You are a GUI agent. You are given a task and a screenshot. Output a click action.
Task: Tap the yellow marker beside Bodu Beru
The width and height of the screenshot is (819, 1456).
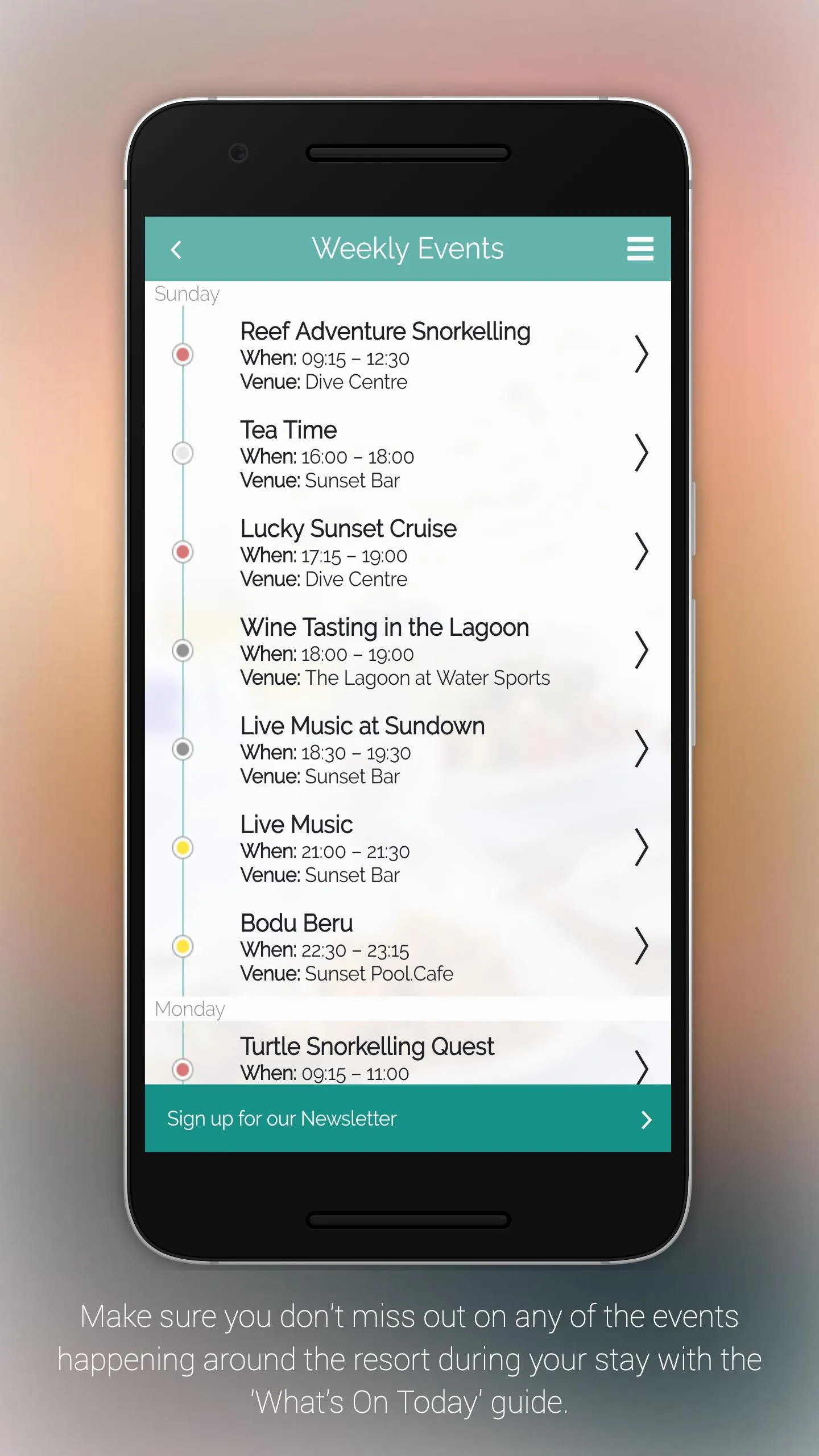(x=182, y=946)
